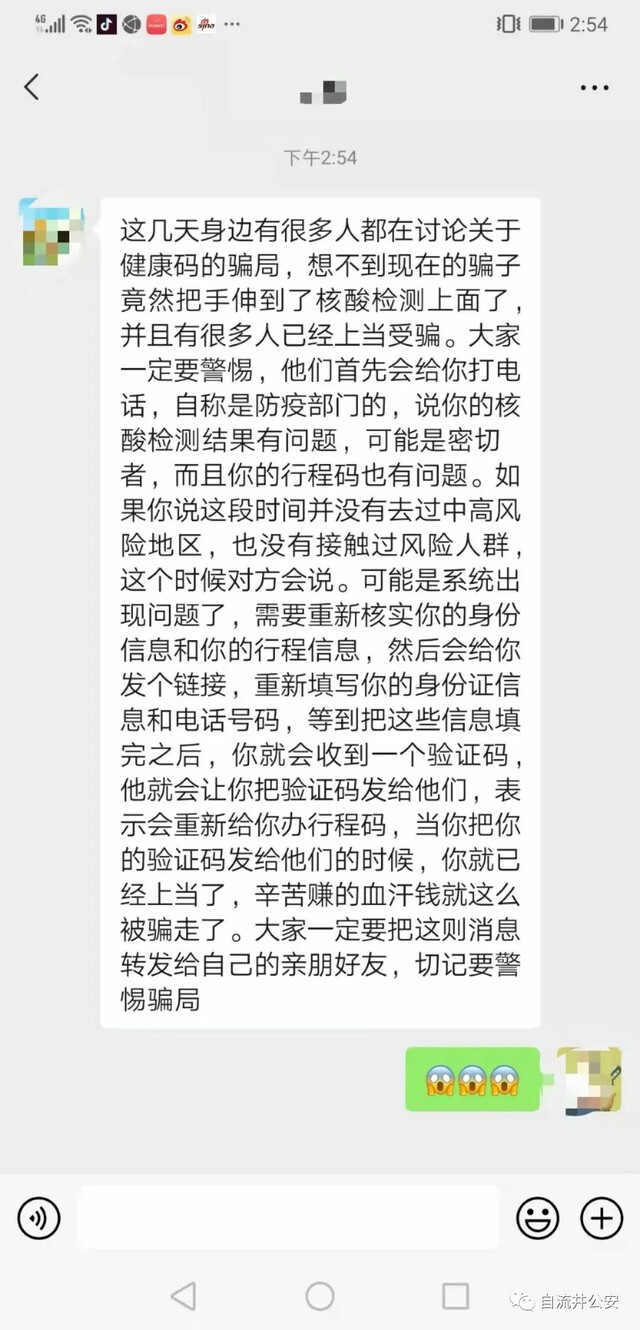The height and width of the screenshot is (1330, 640).
Task: Open the plus attachment menu
Action: click(x=602, y=1218)
